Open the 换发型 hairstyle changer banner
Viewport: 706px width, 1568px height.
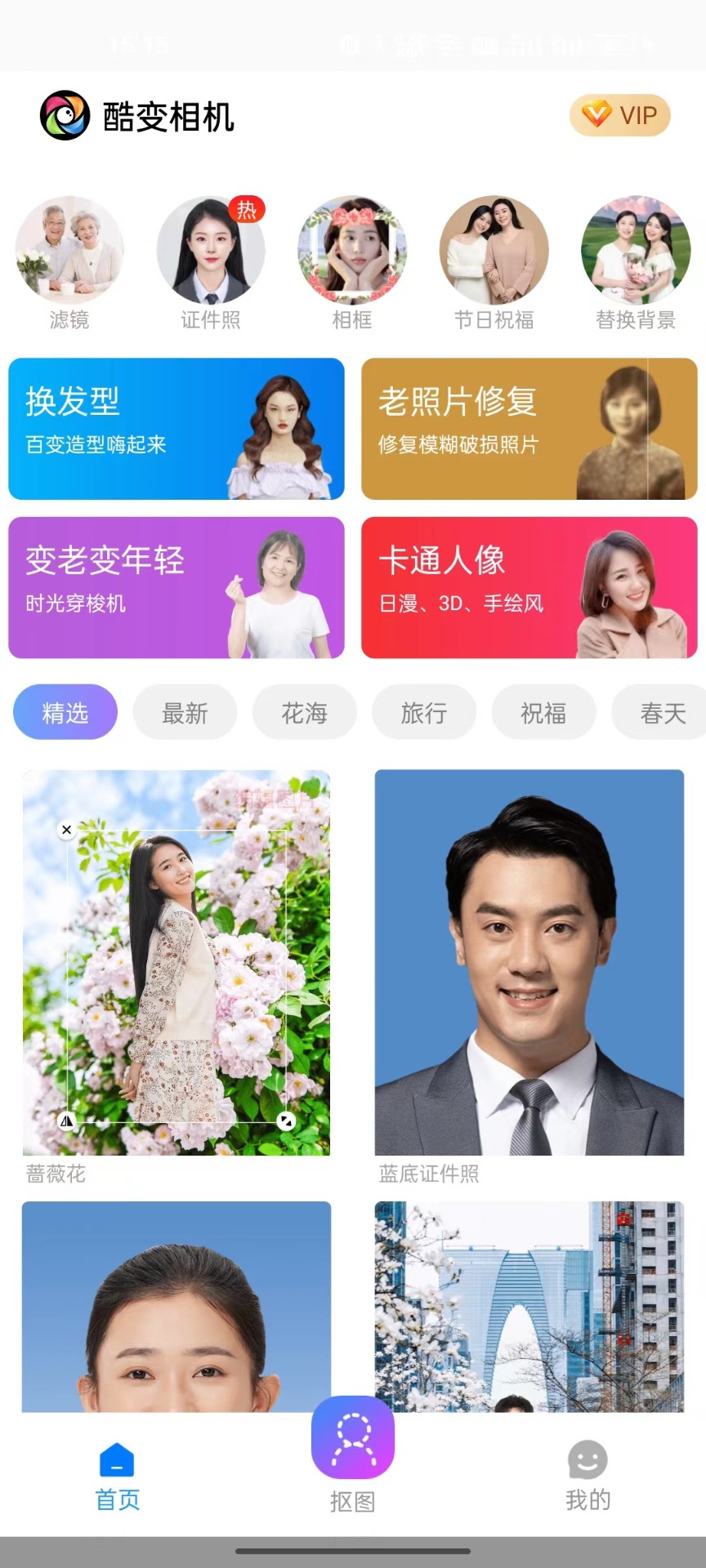coord(176,426)
